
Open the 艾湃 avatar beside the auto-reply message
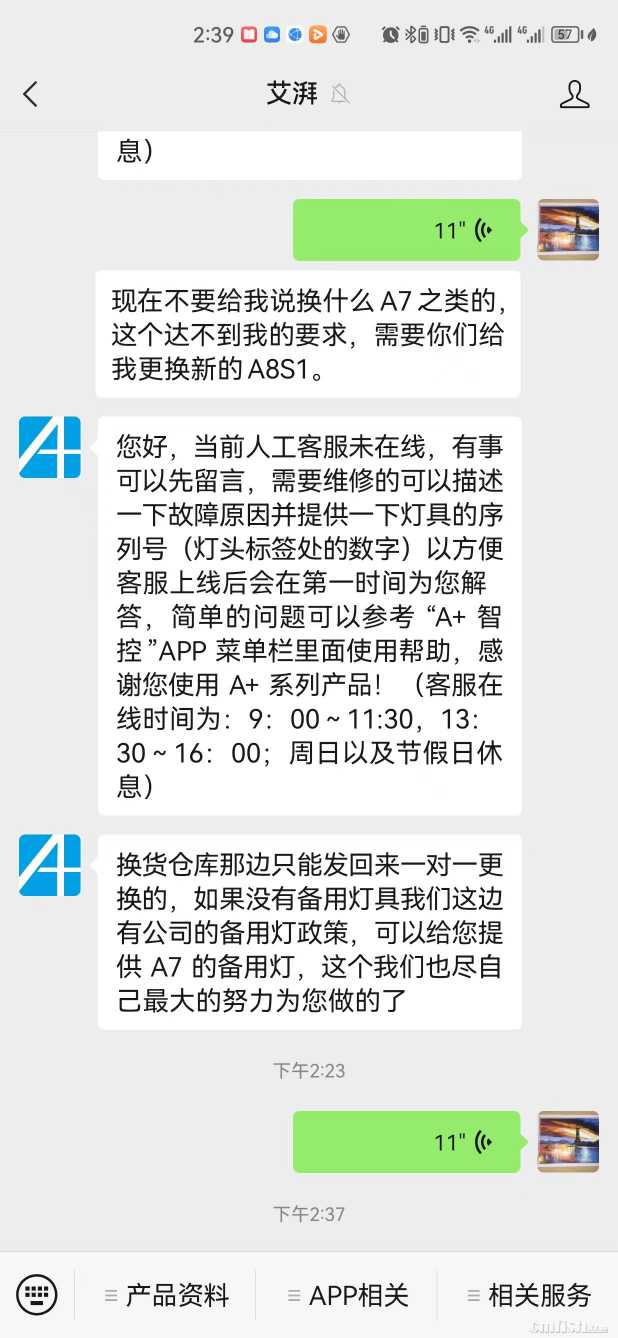pos(50,447)
